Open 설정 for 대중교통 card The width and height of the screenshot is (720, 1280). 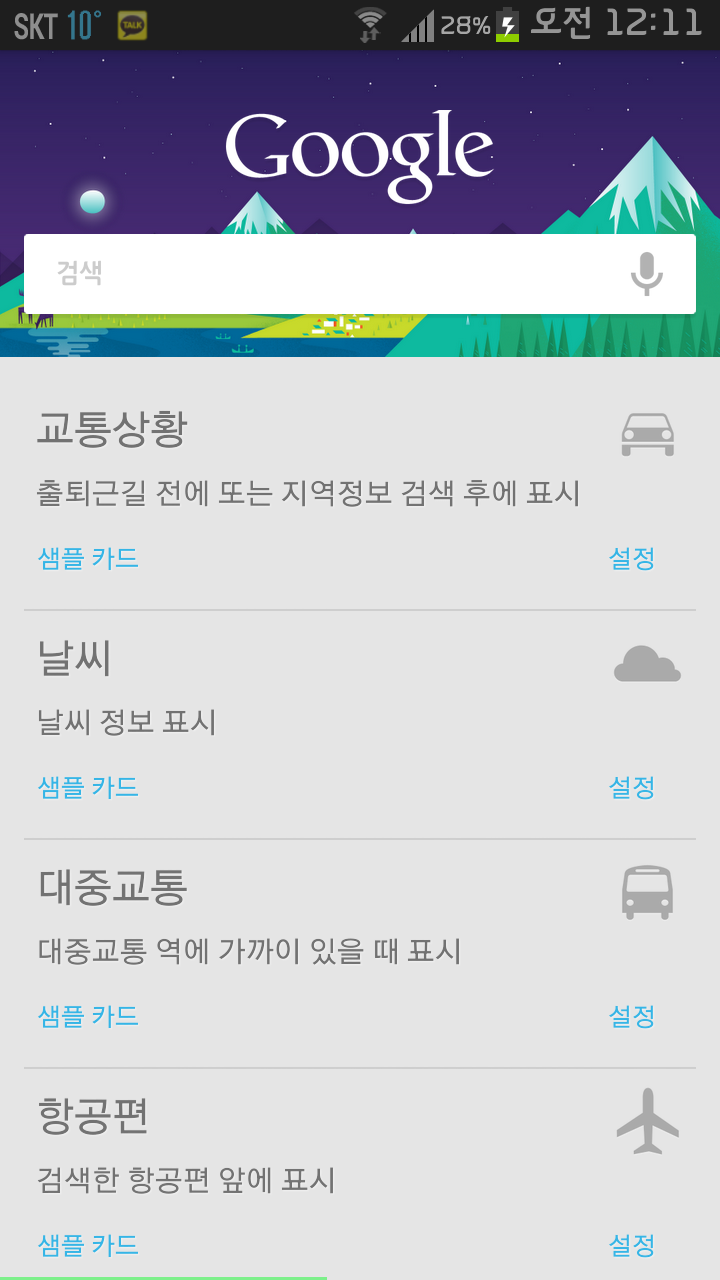click(632, 1016)
